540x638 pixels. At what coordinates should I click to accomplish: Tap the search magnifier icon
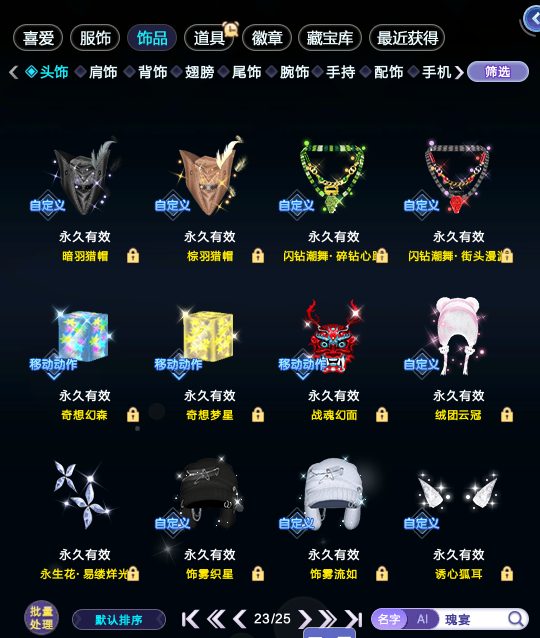click(x=516, y=619)
